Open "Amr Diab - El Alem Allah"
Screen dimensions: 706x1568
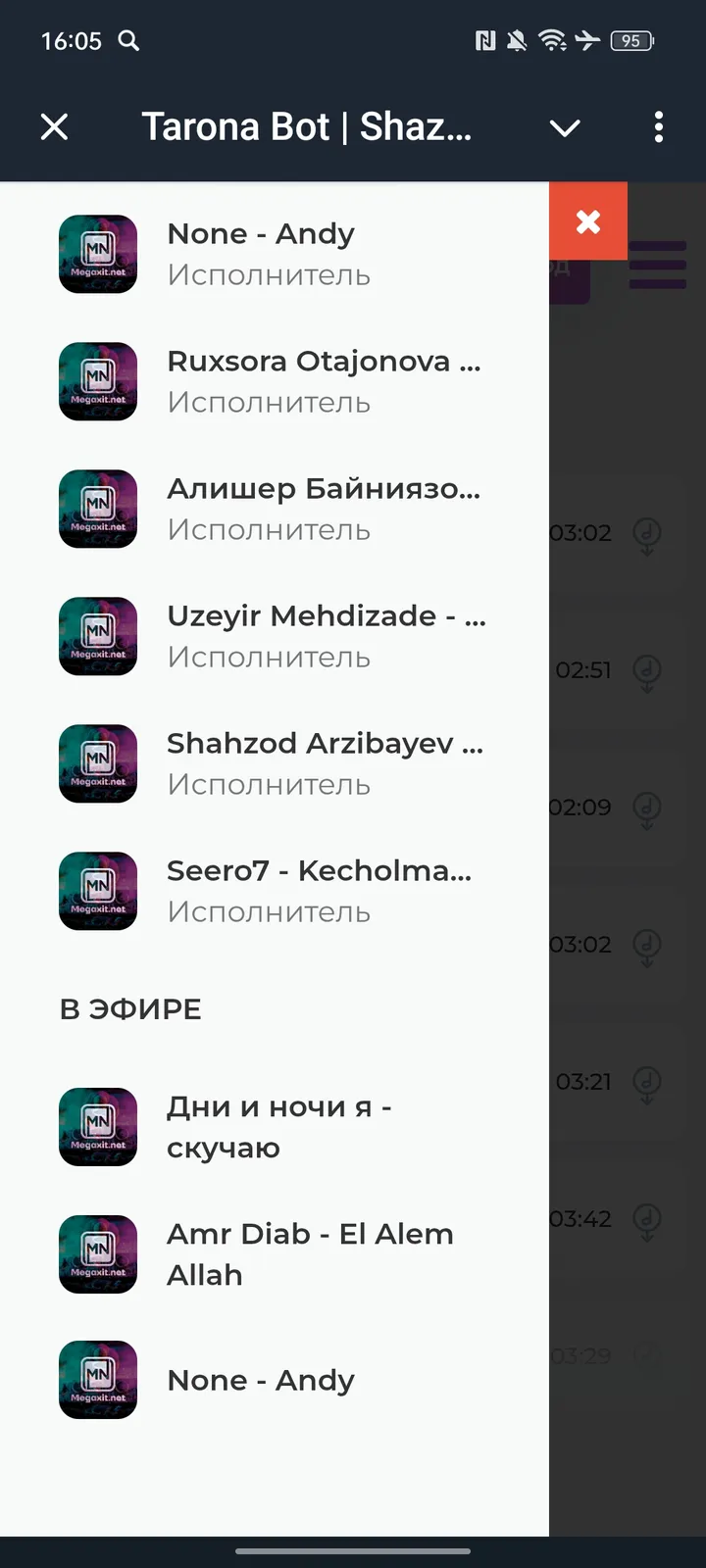click(x=294, y=1254)
